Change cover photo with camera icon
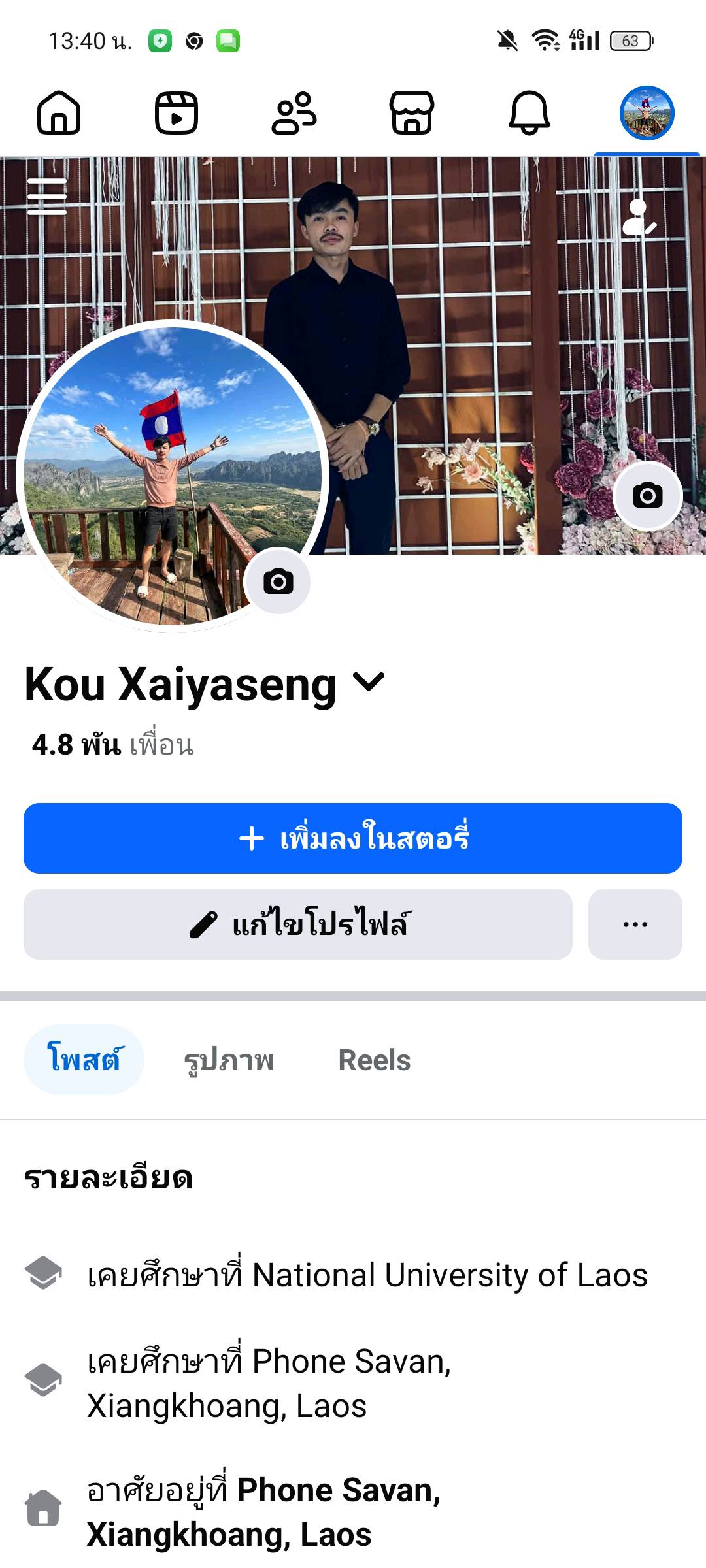The width and height of the screenshot is (706, 1568). point(648,496)
